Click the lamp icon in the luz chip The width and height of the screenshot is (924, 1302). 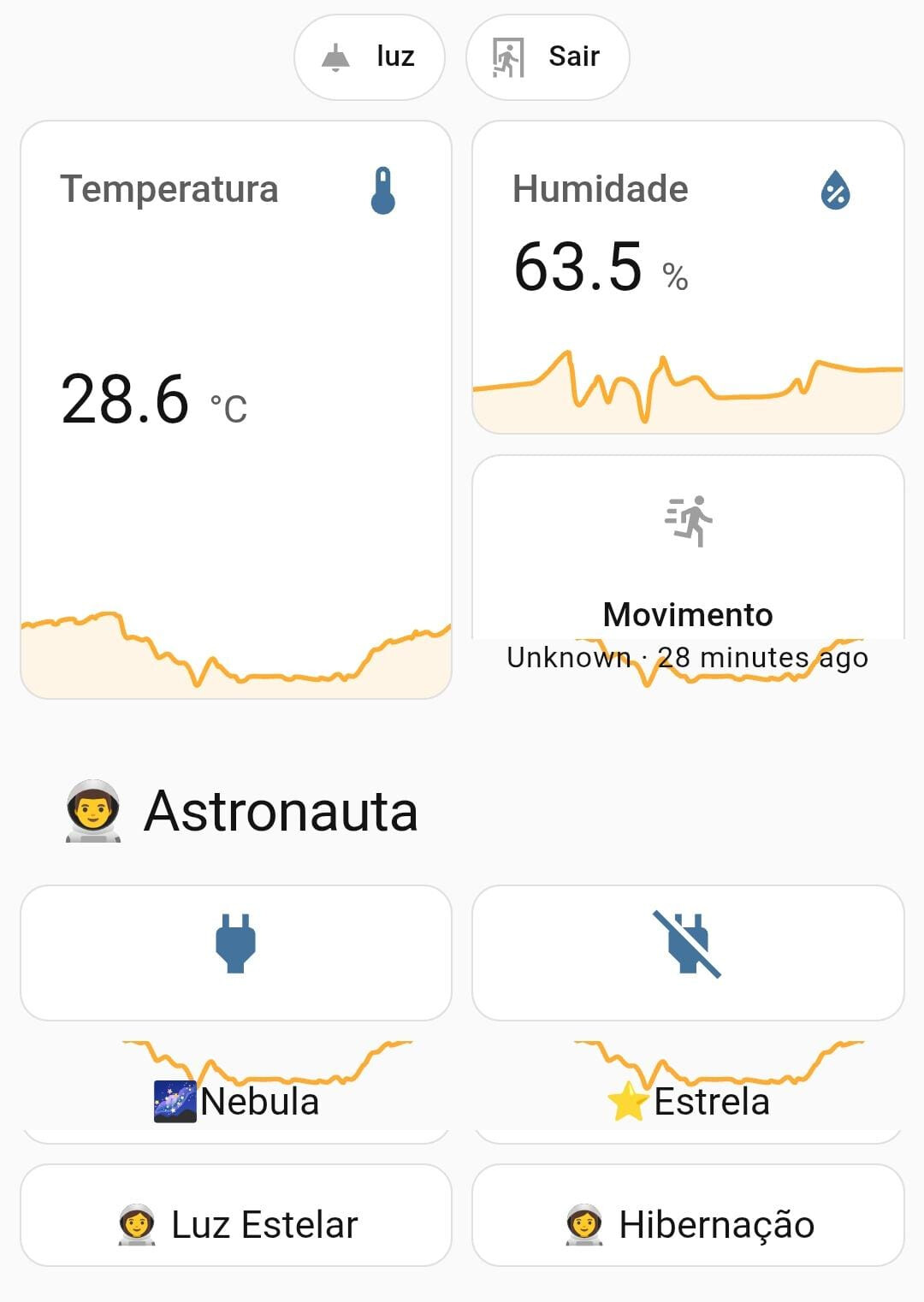click(x=337, y=56)
